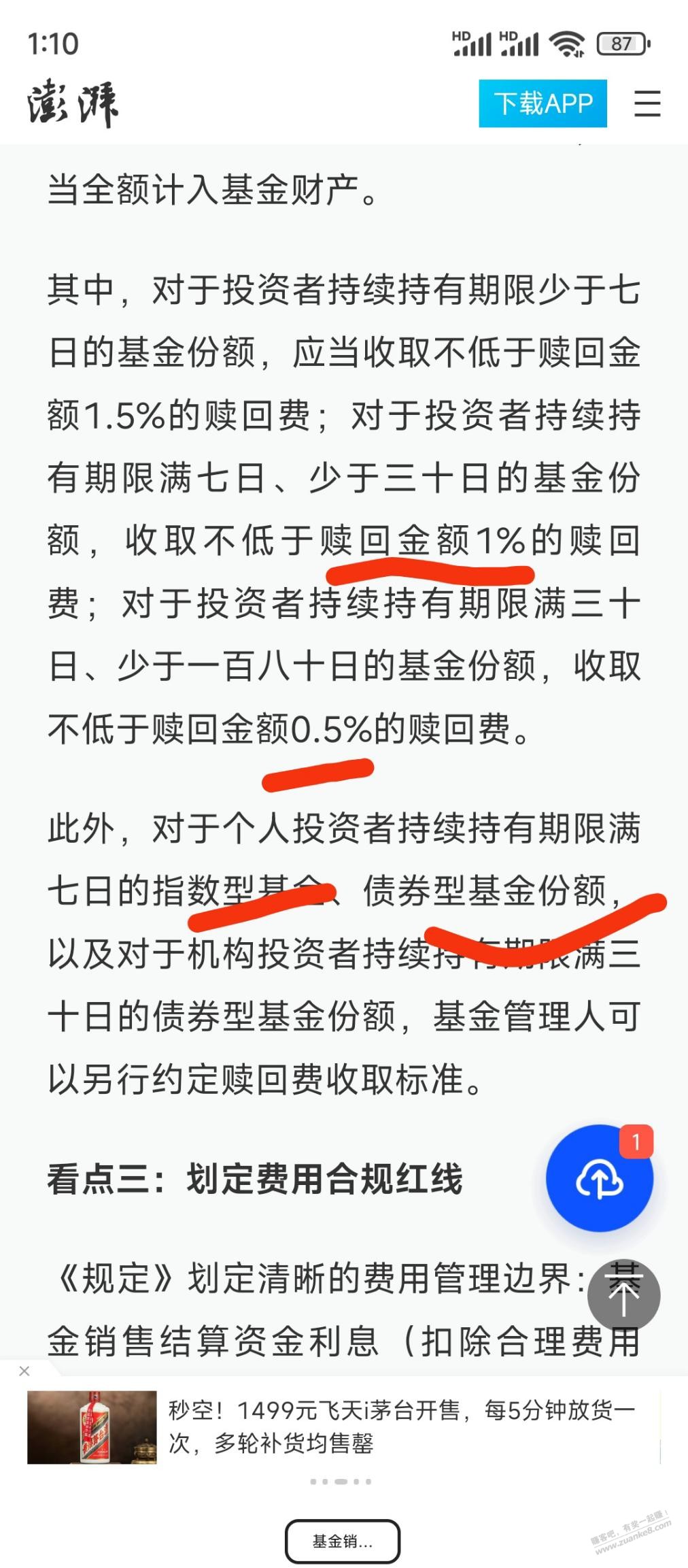Open the hamburger menu
Screen dimensions: 688x1568
647,104
